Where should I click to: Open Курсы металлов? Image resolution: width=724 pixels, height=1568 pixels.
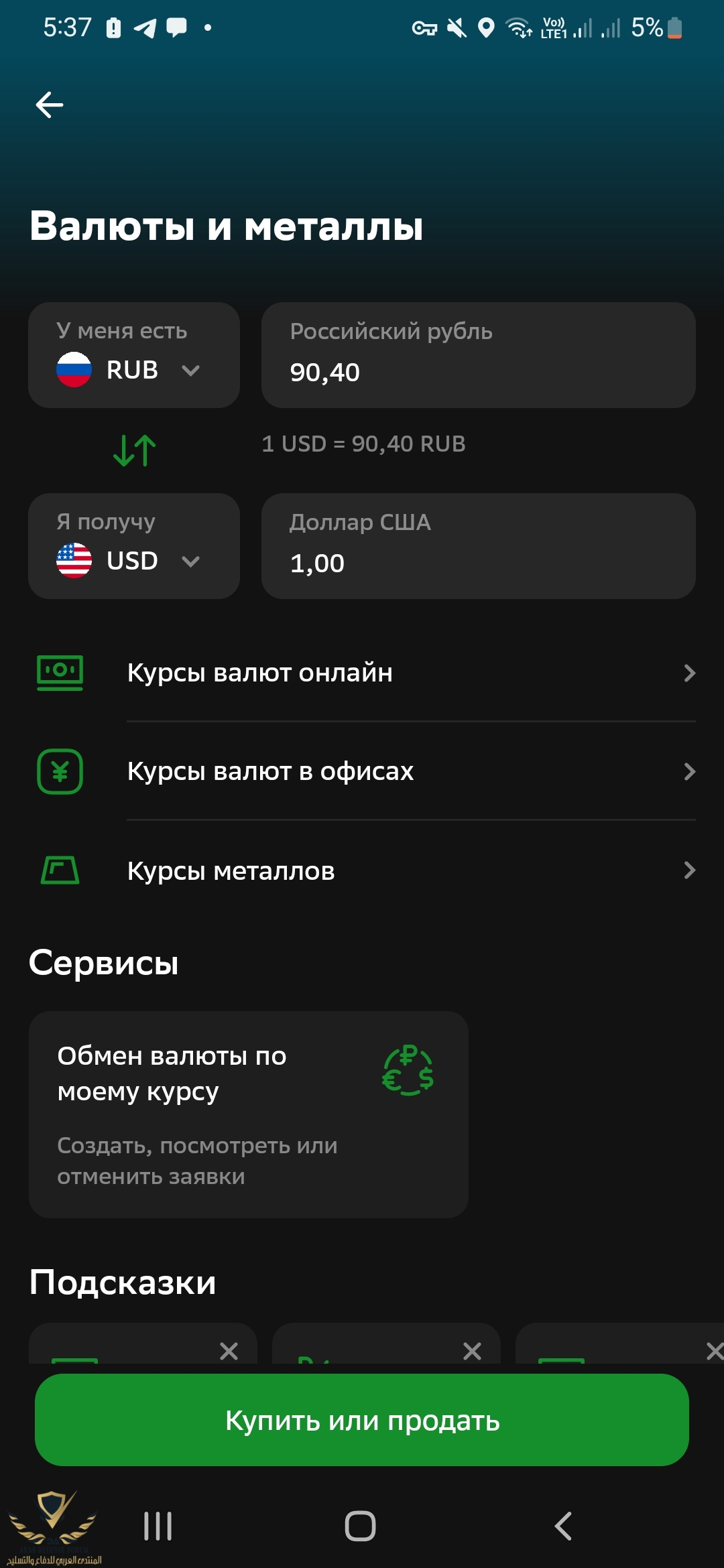tap(365, 870)
